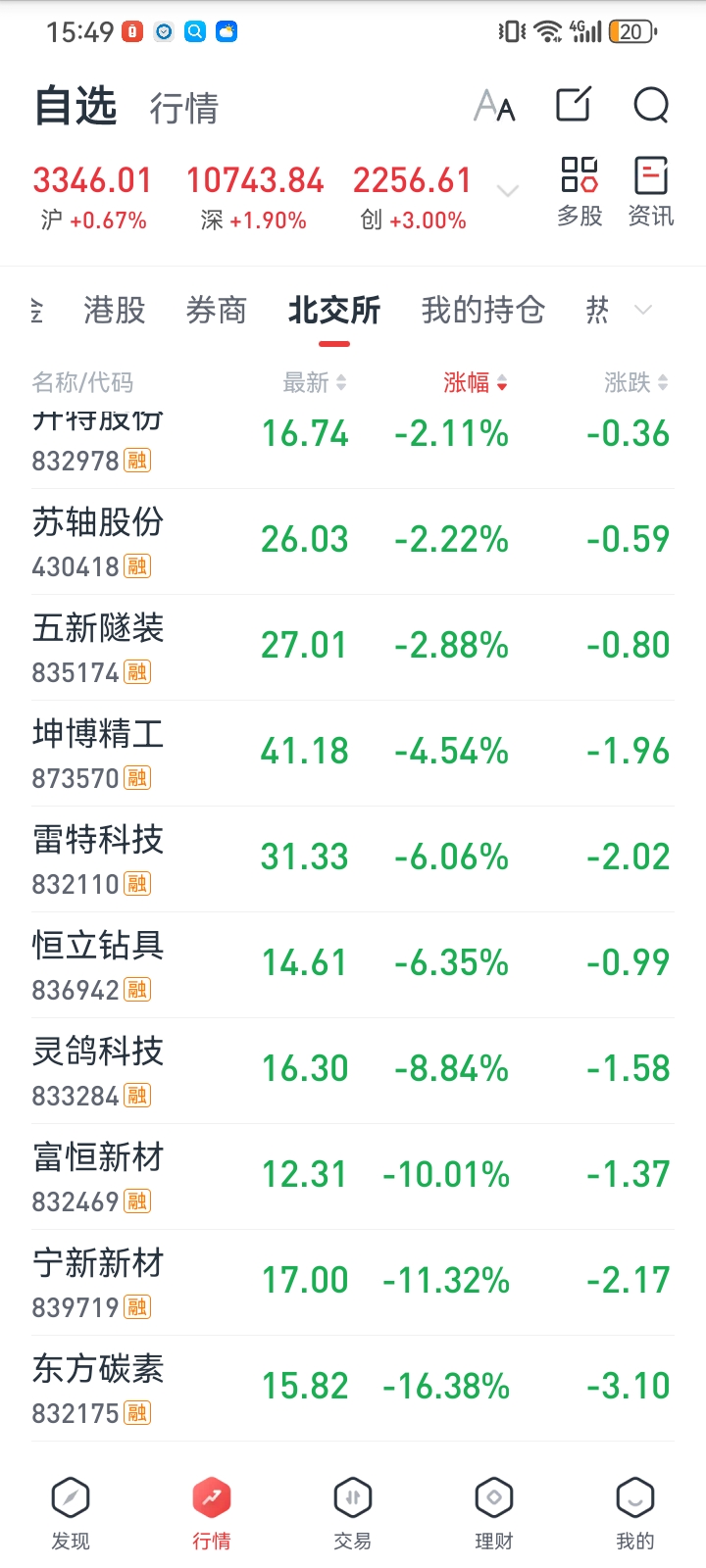Edit the watchlist with the pencil icon

[x=574, y=105]
